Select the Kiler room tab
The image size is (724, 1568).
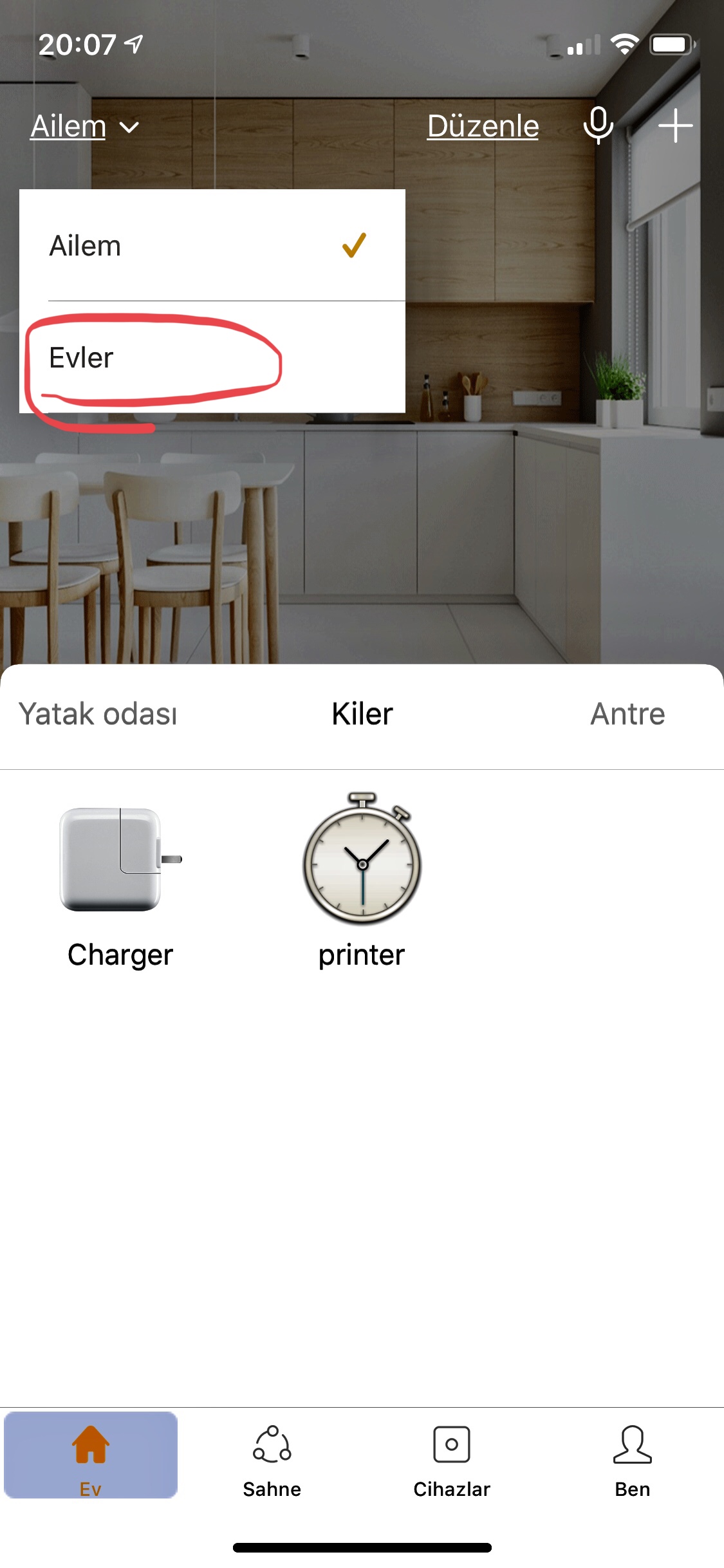click(362, 714)
